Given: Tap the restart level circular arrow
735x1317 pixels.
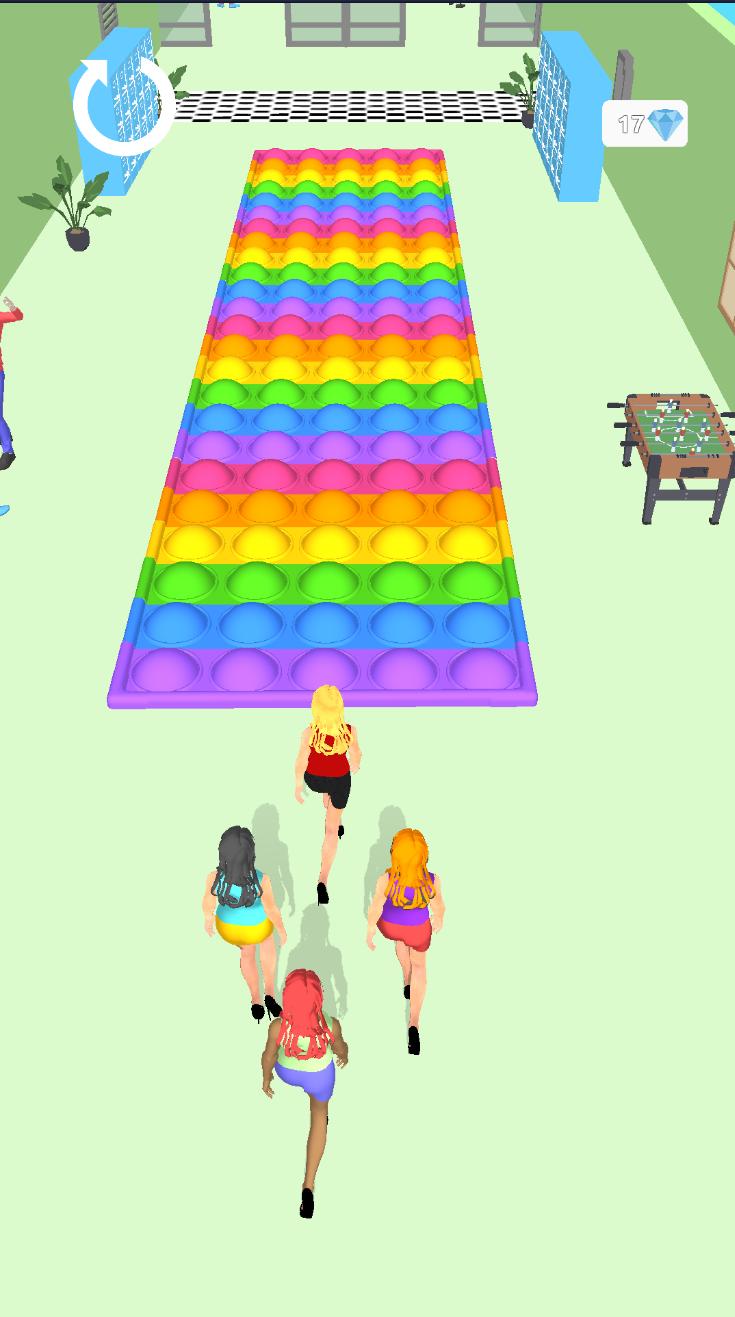Looking at the screenshot, I should [122, 106].
